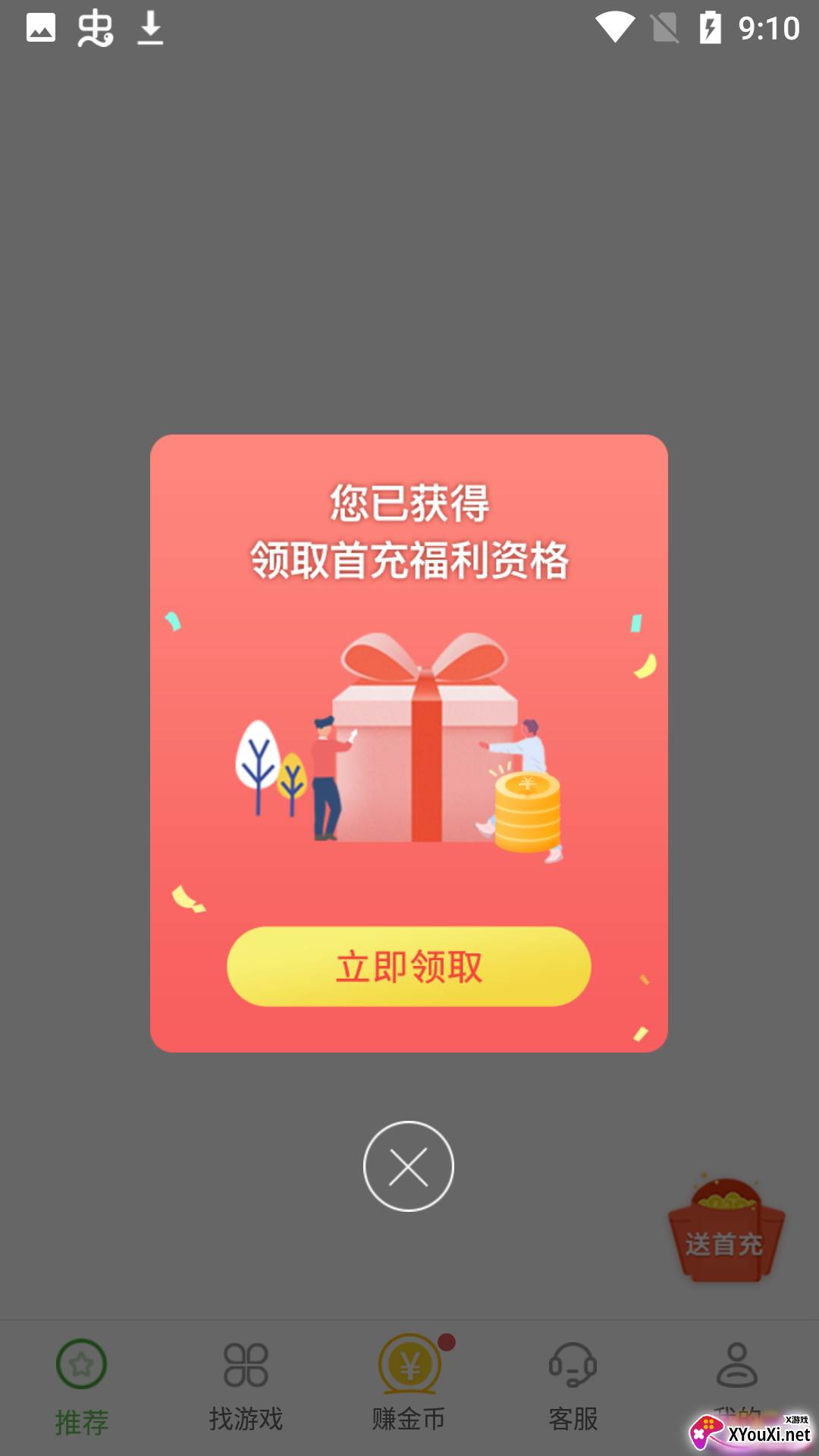
Task: Open the 我的 profile tab
Action: [736, 1376]
